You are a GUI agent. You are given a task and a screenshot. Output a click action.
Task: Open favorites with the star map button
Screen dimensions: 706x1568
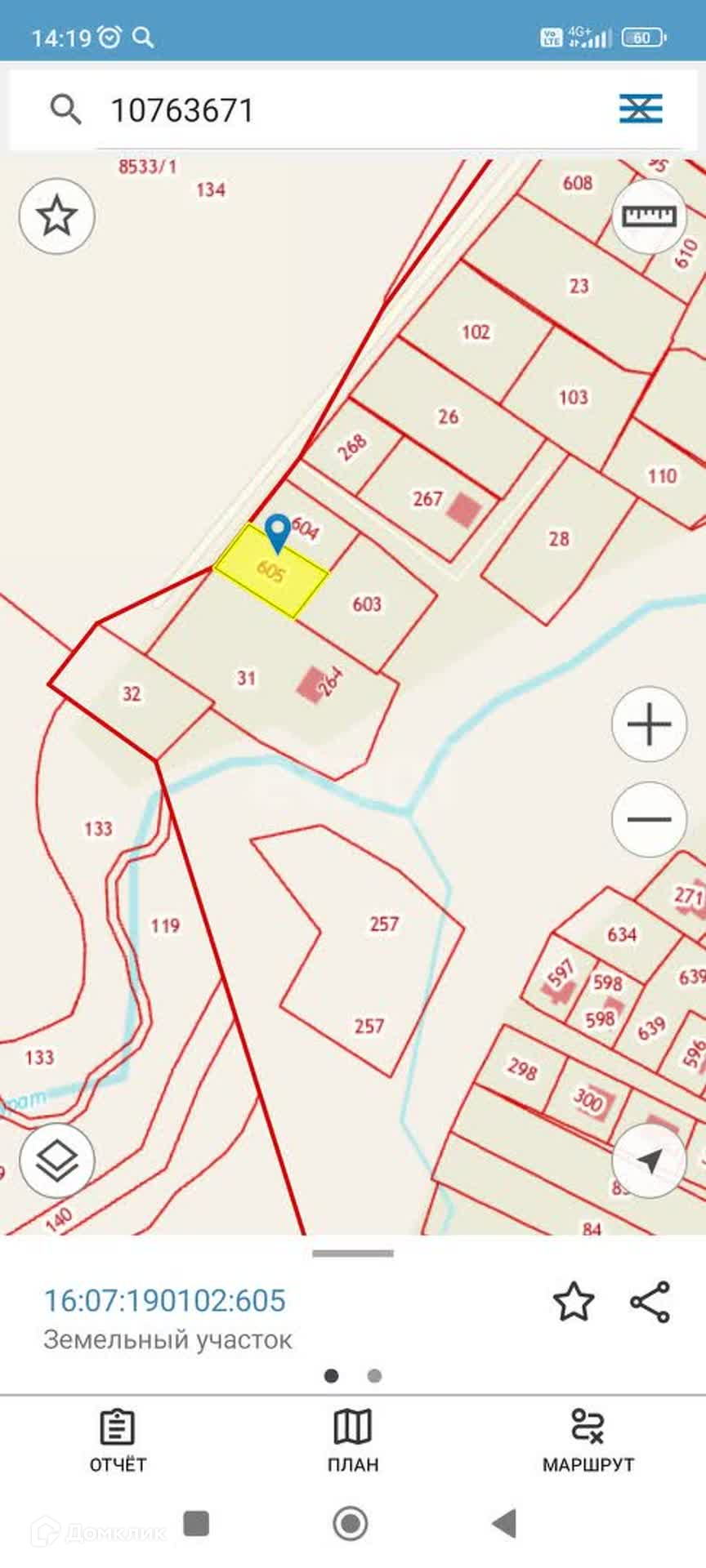pyautogui.click(x=56, y=216)
